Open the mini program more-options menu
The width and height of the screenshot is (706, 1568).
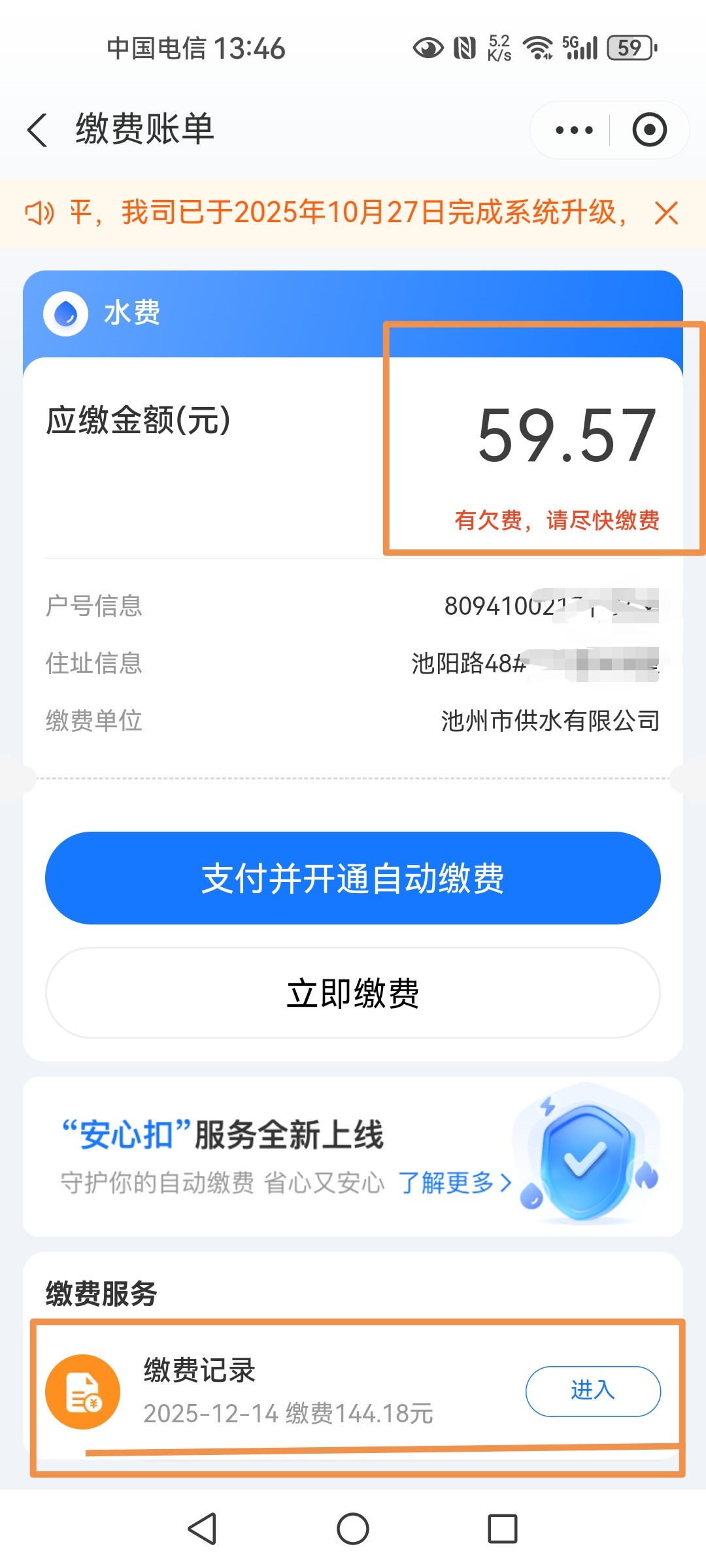(x=573, y=130)
